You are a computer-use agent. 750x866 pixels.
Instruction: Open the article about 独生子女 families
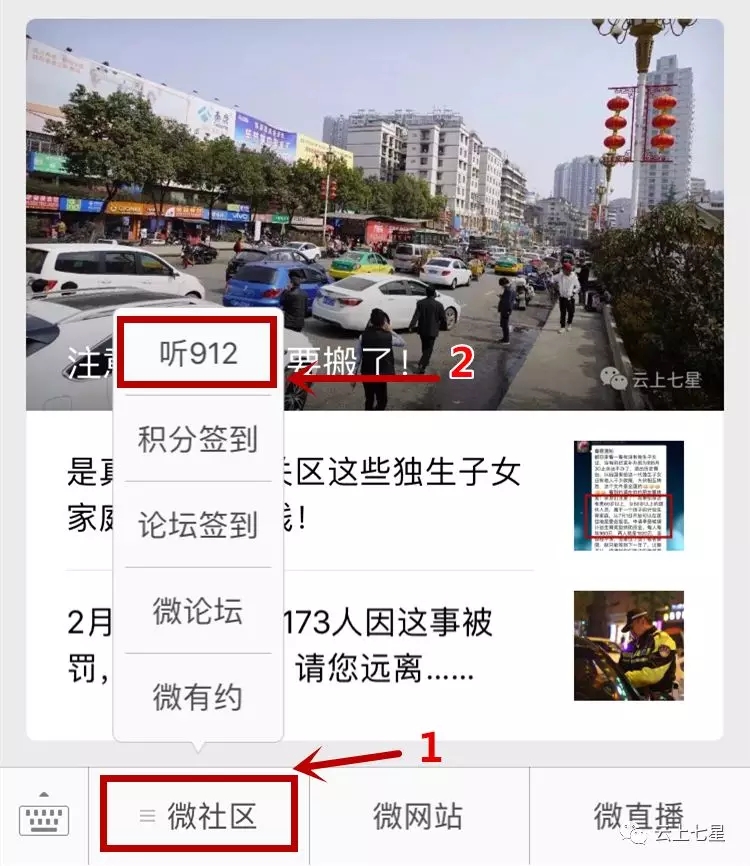click(420, 496)
